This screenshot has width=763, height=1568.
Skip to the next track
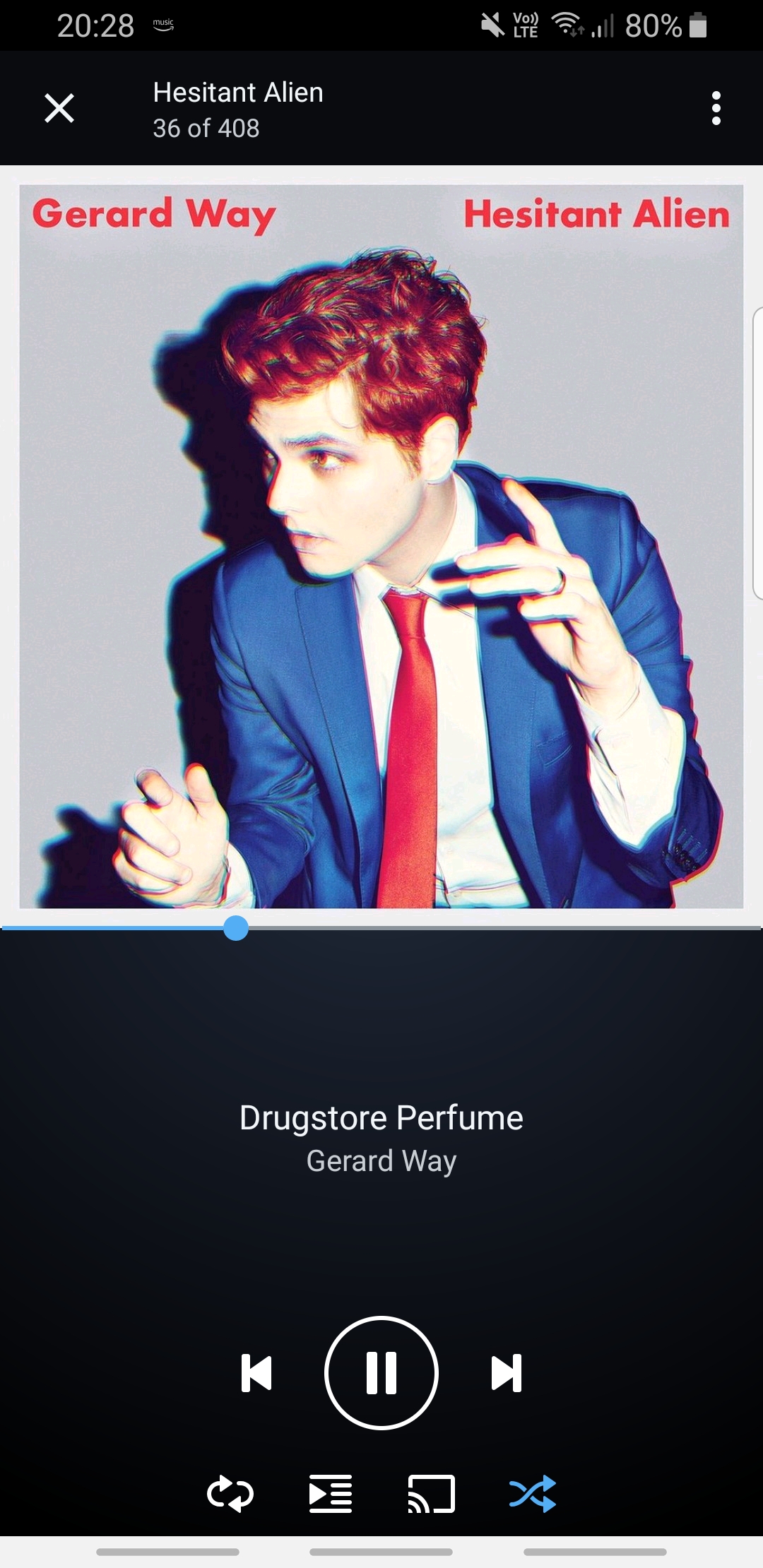coord(507,1372)
